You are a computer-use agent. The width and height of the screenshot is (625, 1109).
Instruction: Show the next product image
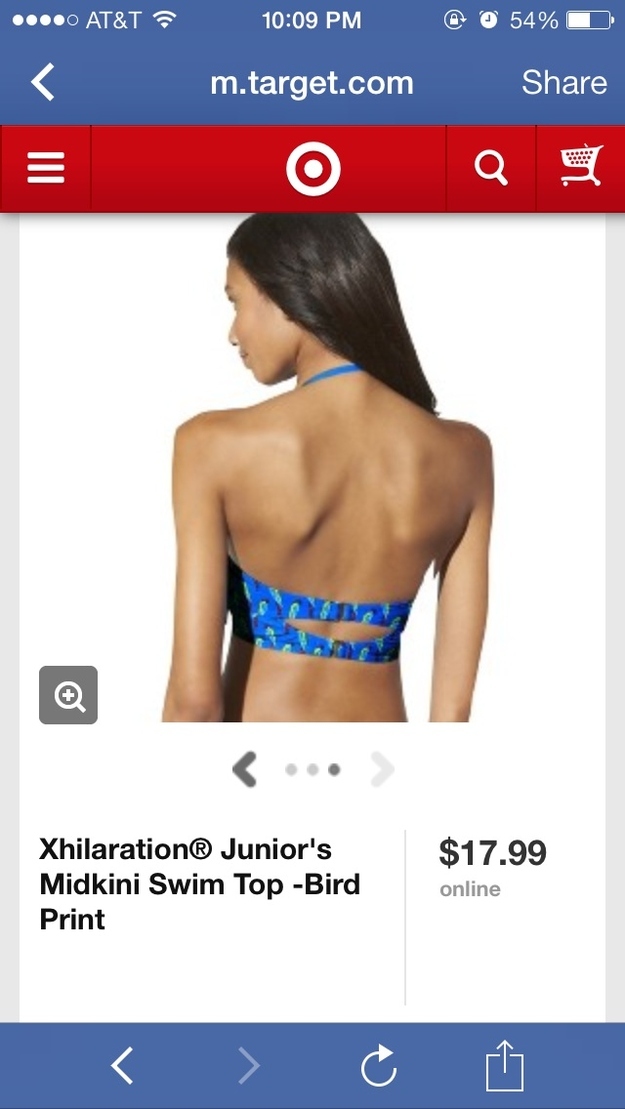coord(382,770)
